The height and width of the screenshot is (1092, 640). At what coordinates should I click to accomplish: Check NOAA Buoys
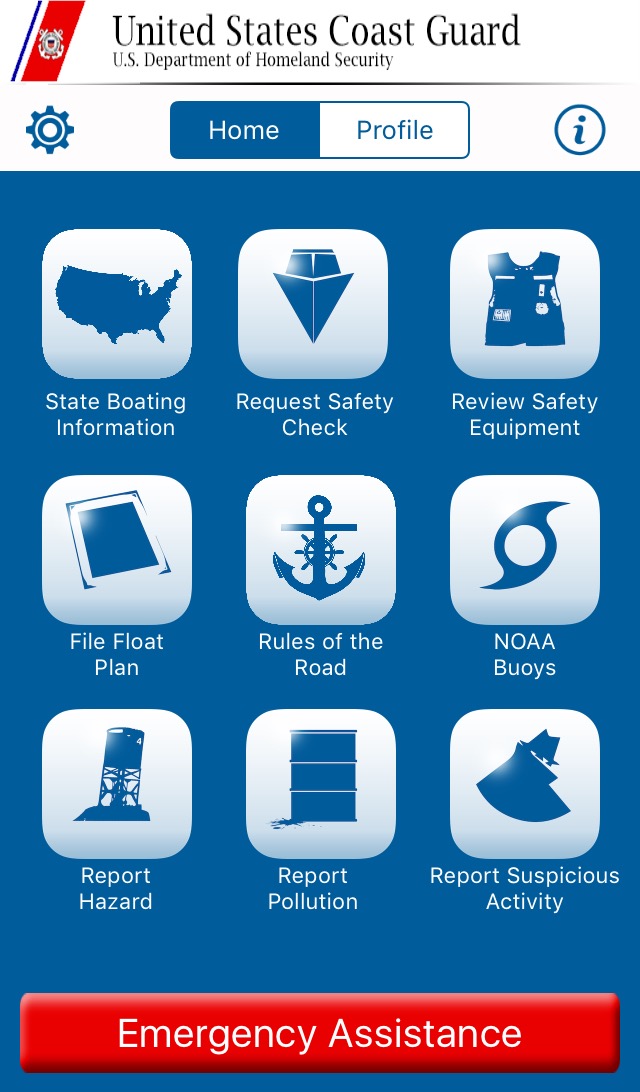[525, 549]
